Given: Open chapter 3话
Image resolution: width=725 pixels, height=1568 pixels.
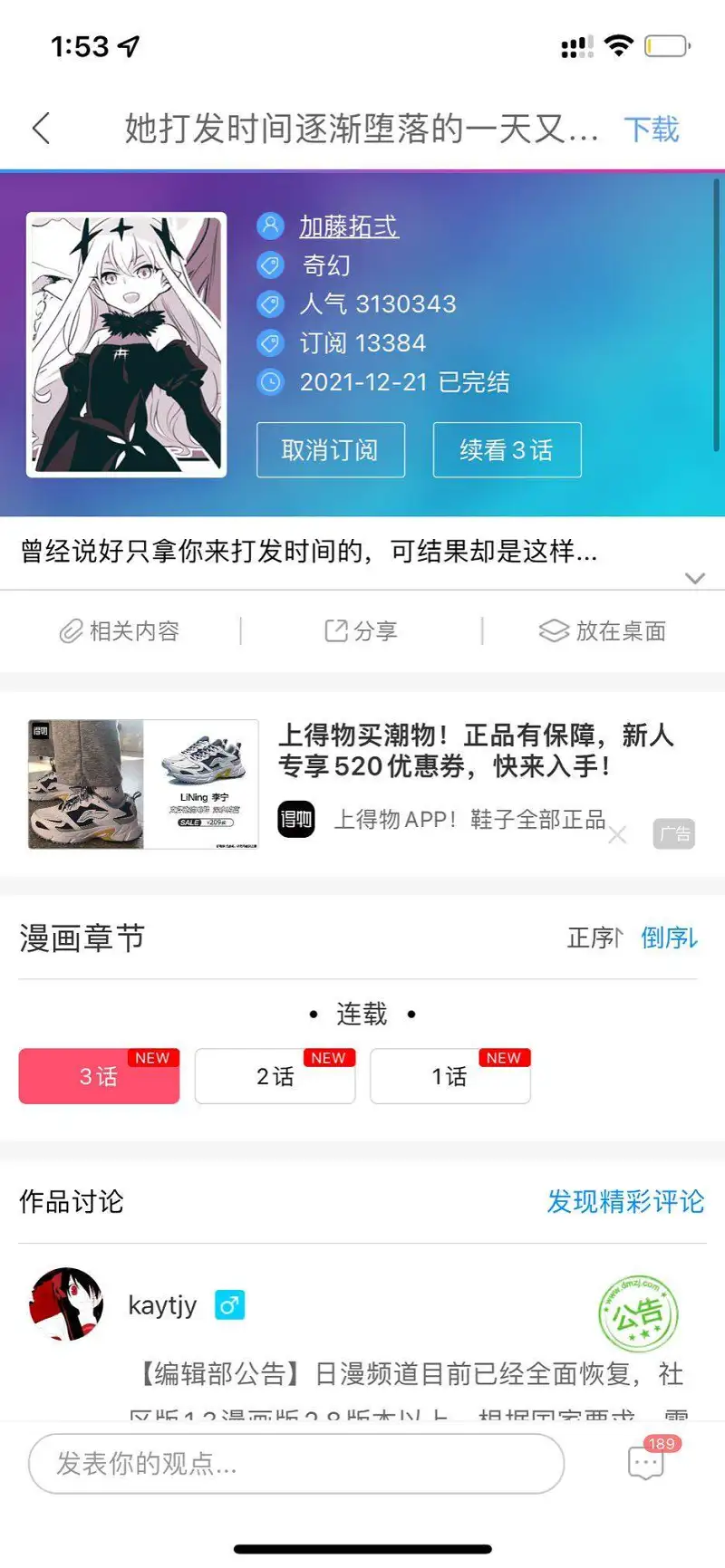Looking at the screenshot, I should click(99, 1076).
